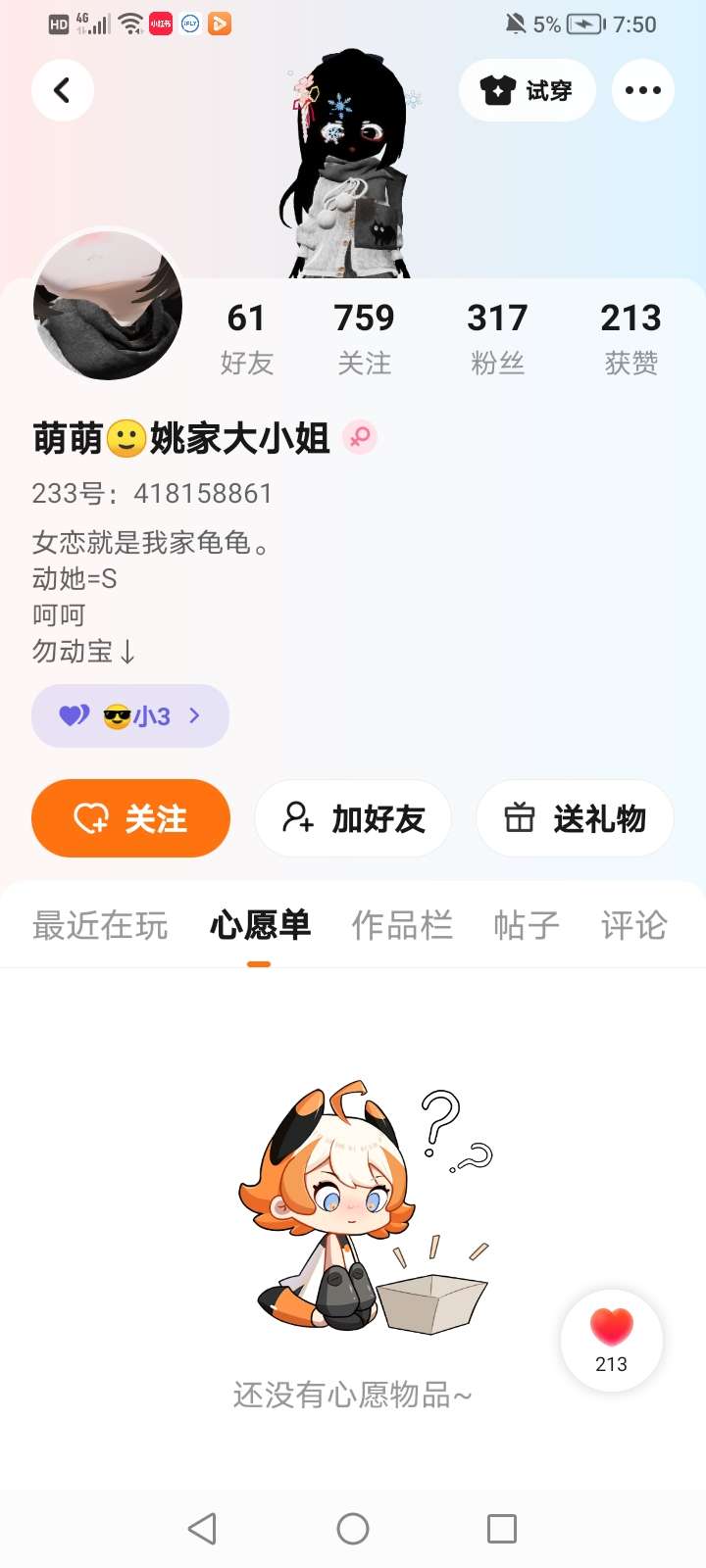Send a gift with 送礼物
This screenshot has width=706, height=1568.
(575, 818)
